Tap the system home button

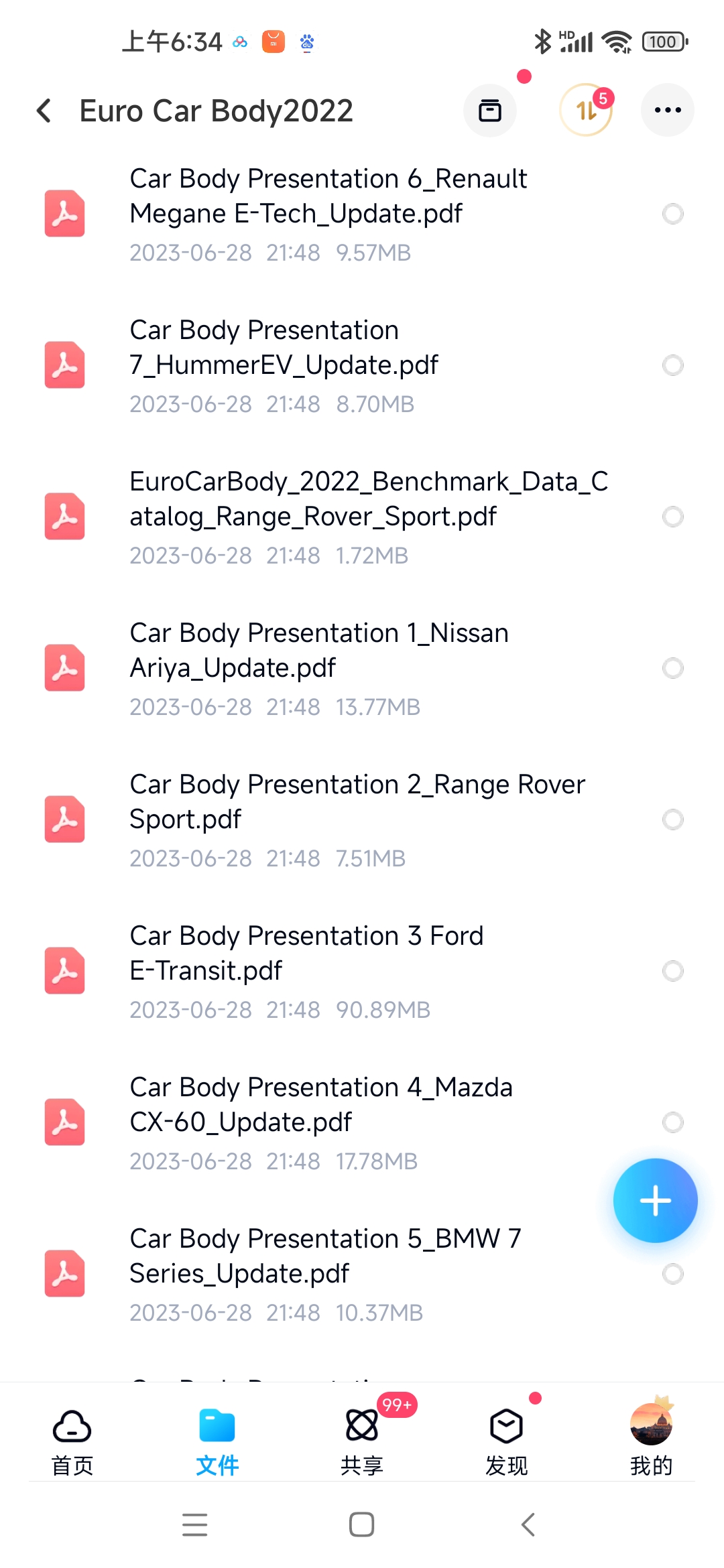click(362, 1524)
